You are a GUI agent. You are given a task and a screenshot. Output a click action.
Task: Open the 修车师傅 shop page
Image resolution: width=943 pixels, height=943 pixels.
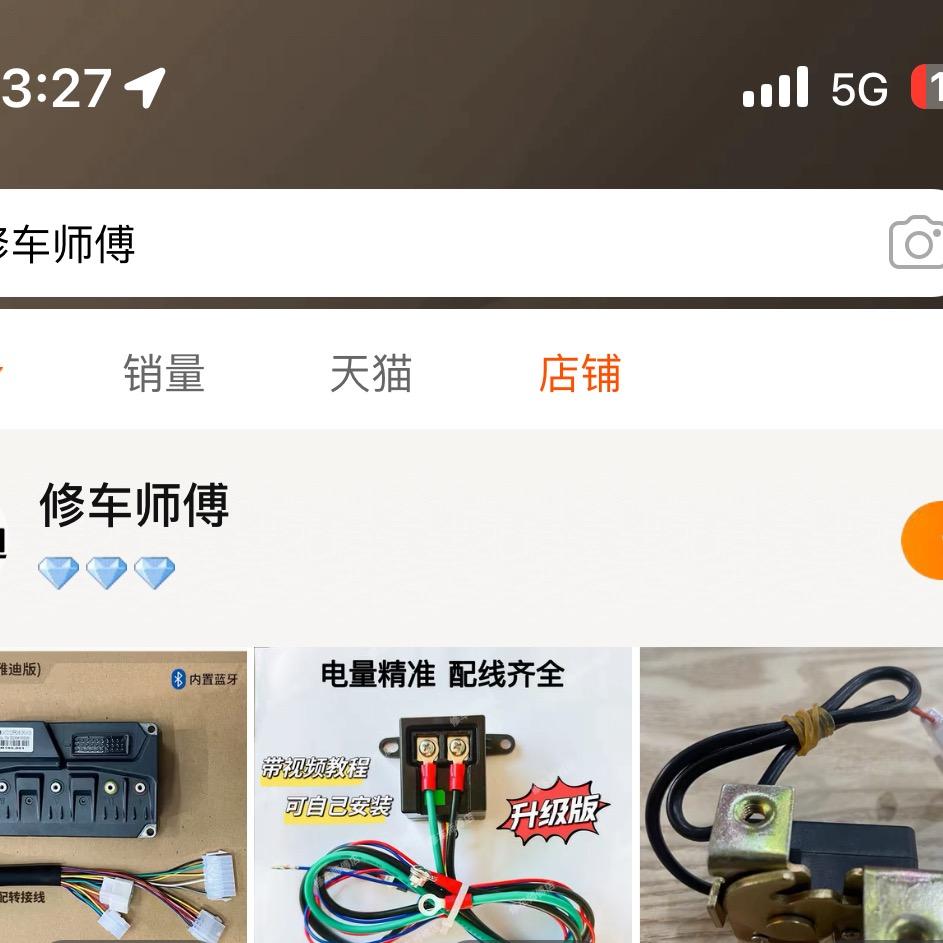[x=134, y=505]
